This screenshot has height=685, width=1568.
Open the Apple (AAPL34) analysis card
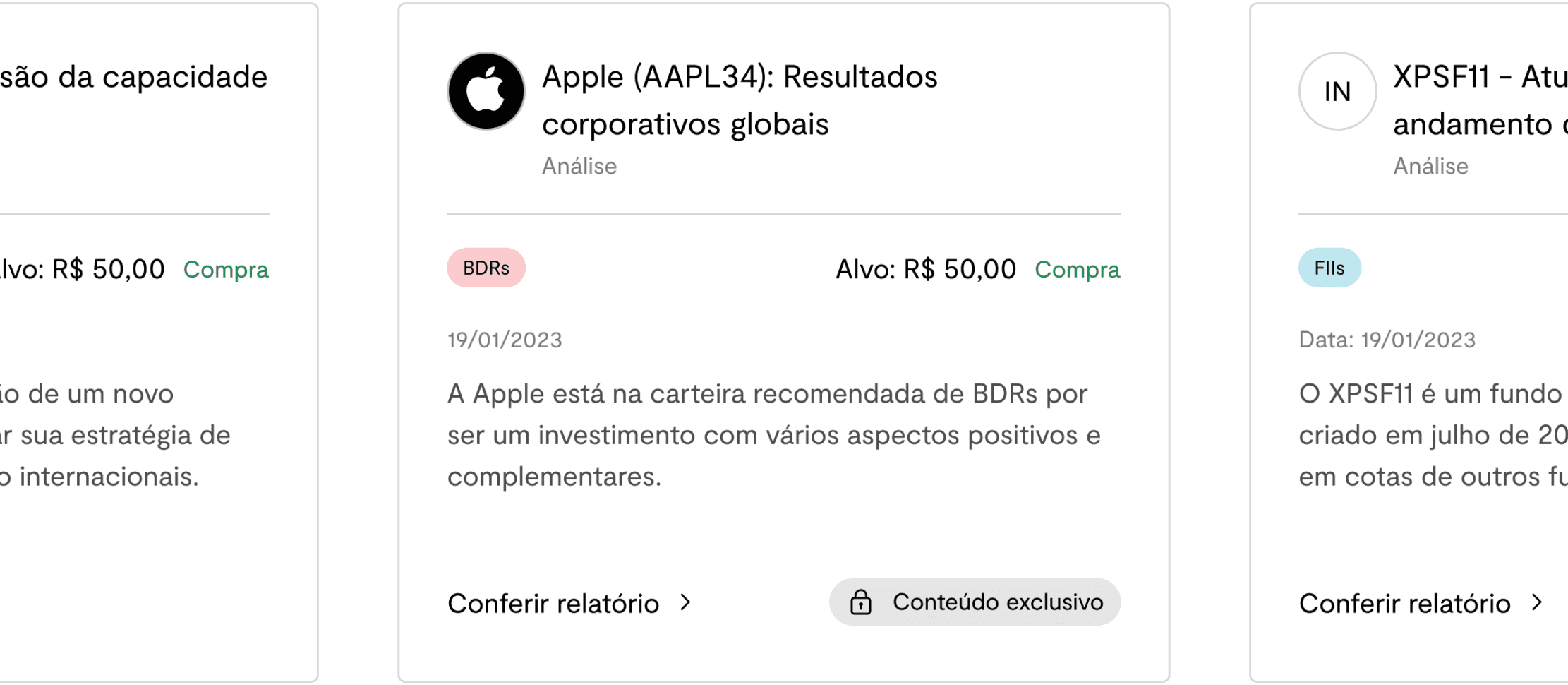pyautogui.click(x=783, y=342)
